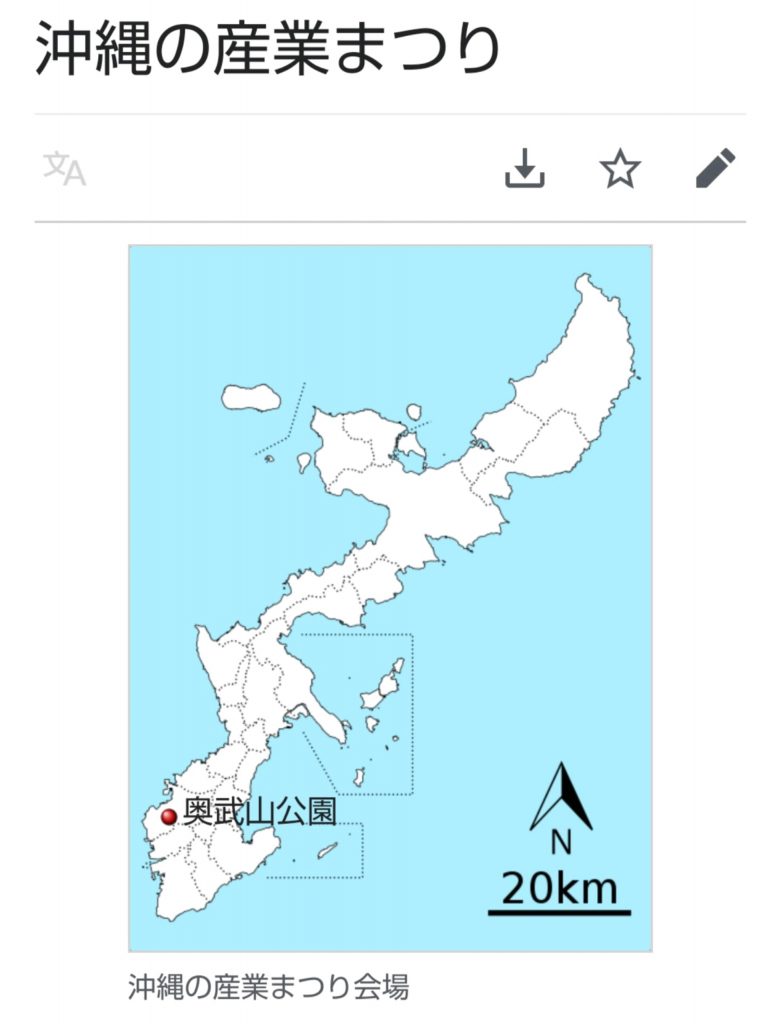Add this page to the watchlist

[619, 169]
